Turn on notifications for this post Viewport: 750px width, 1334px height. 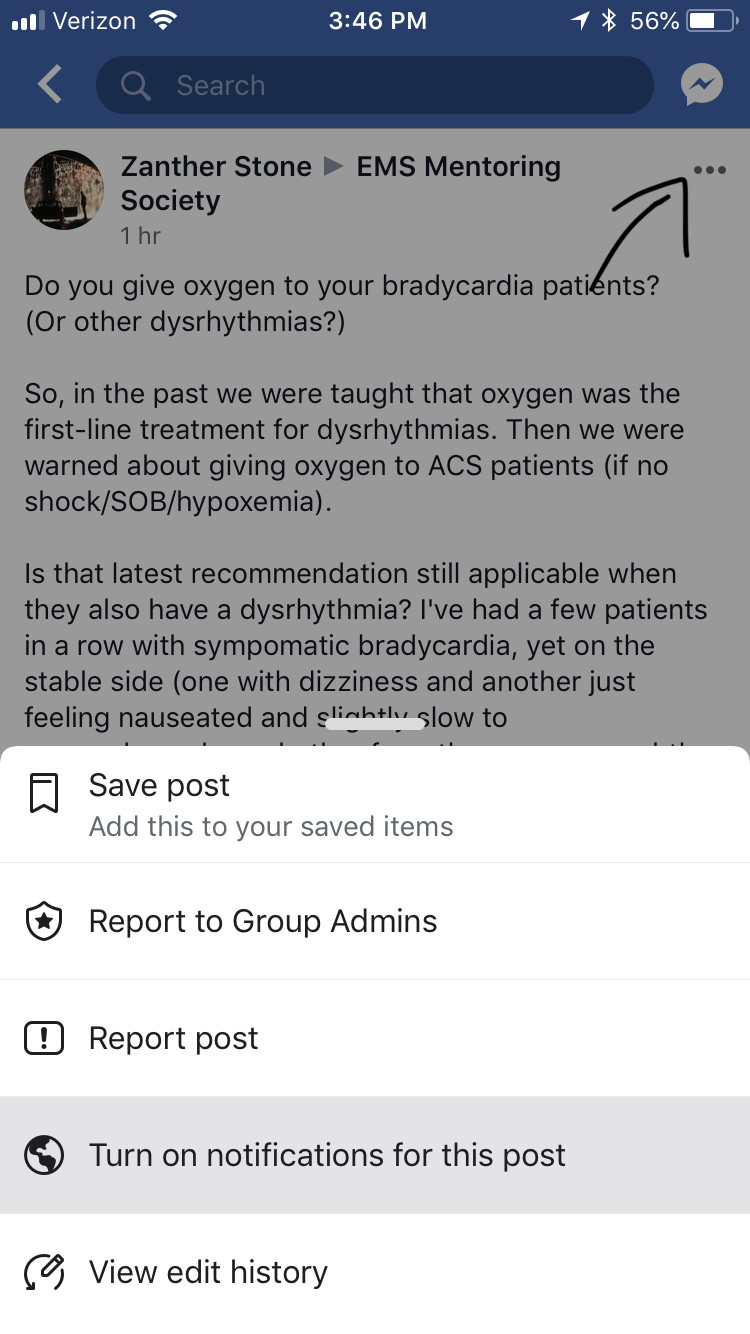click(375, 1155)
